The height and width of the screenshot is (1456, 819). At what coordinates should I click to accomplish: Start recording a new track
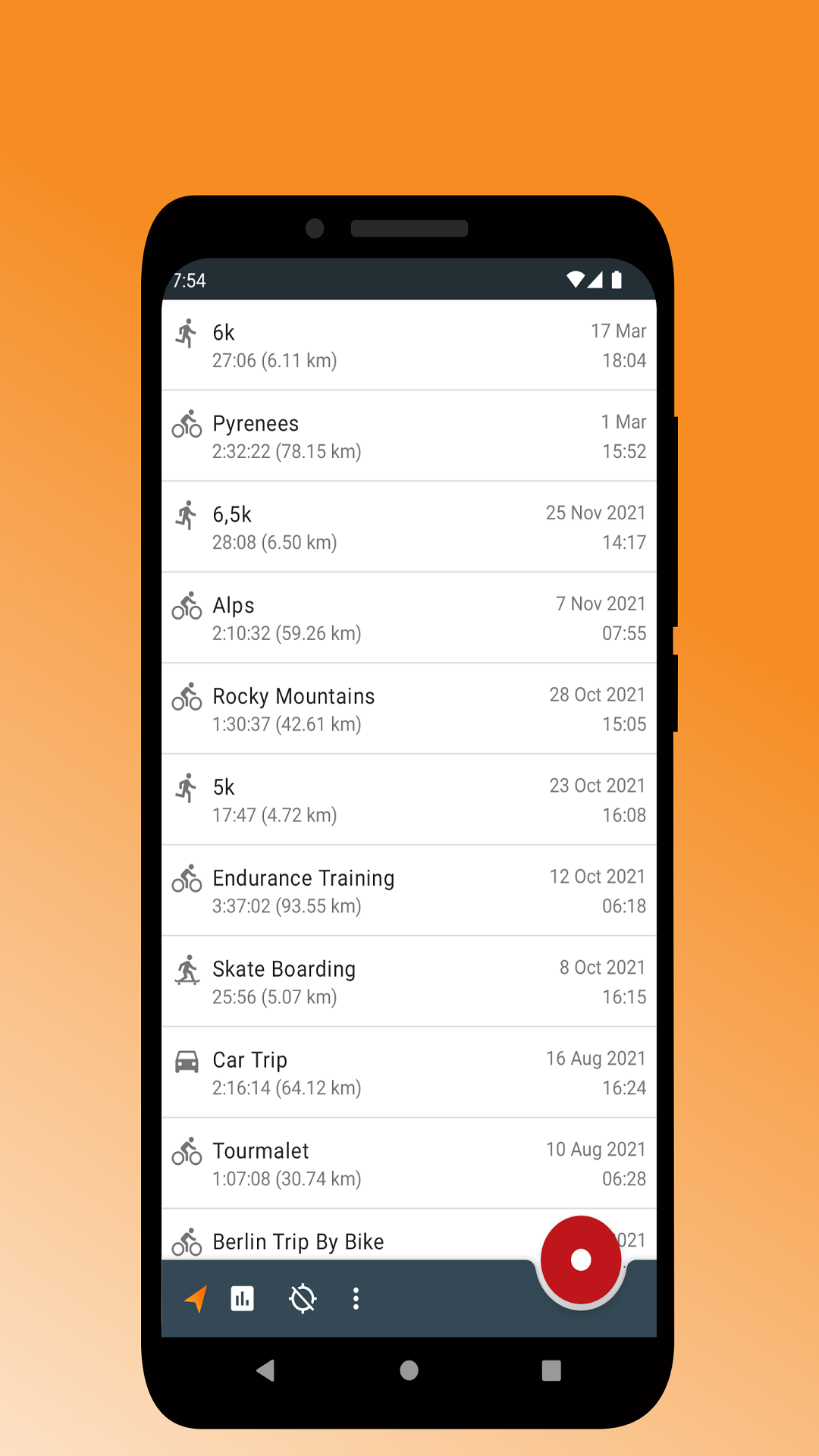[x=581, y=1260]
